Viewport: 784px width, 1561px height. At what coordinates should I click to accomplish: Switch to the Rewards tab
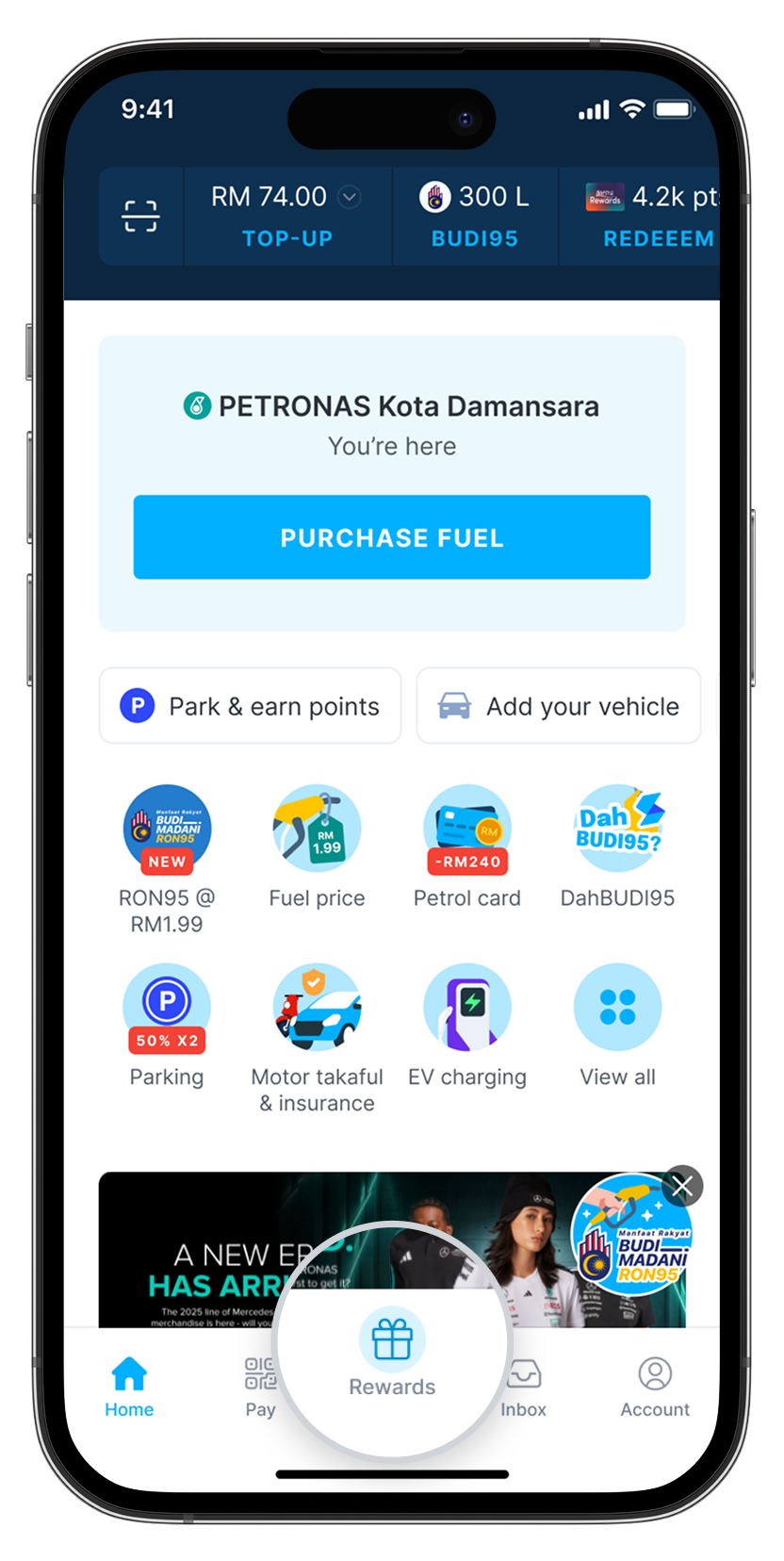(392, 1357)
